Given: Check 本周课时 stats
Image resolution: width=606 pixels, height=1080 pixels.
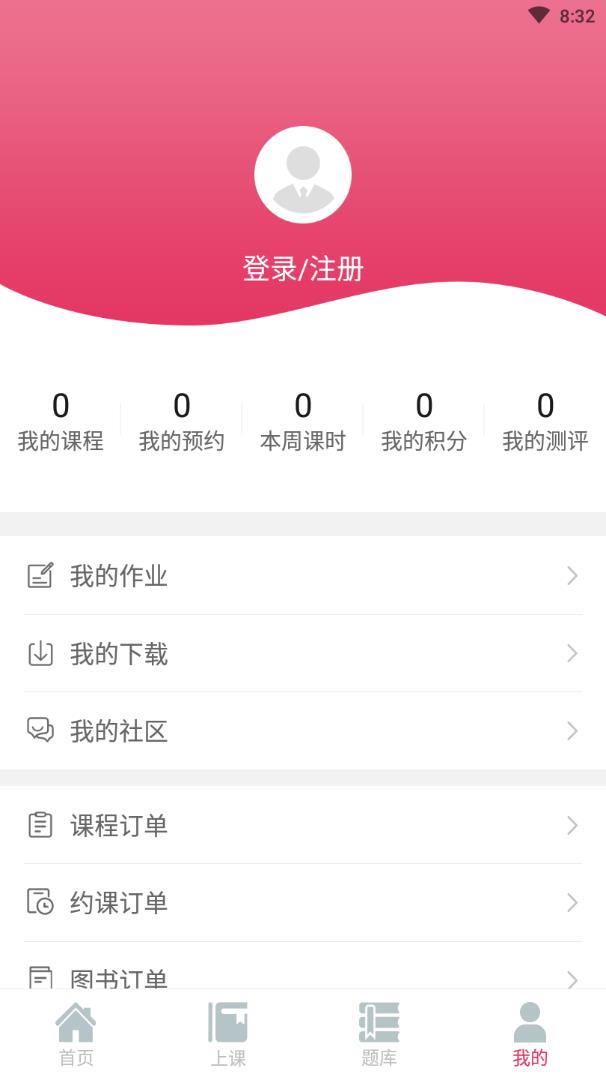Looking at the screenshot, I should (303, 421).
